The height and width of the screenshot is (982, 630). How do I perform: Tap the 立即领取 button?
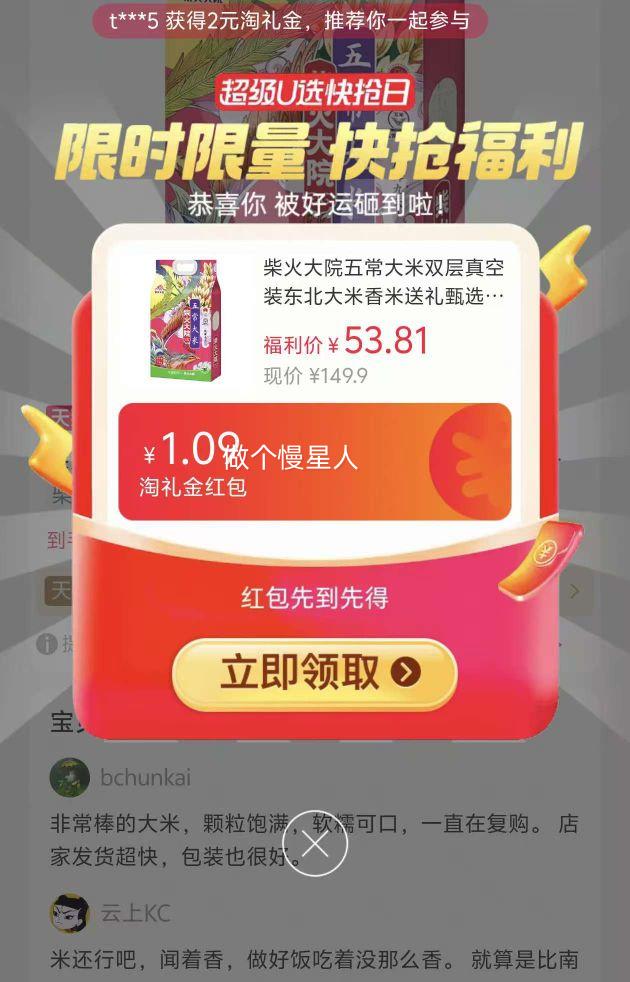[x=314, y=673]
